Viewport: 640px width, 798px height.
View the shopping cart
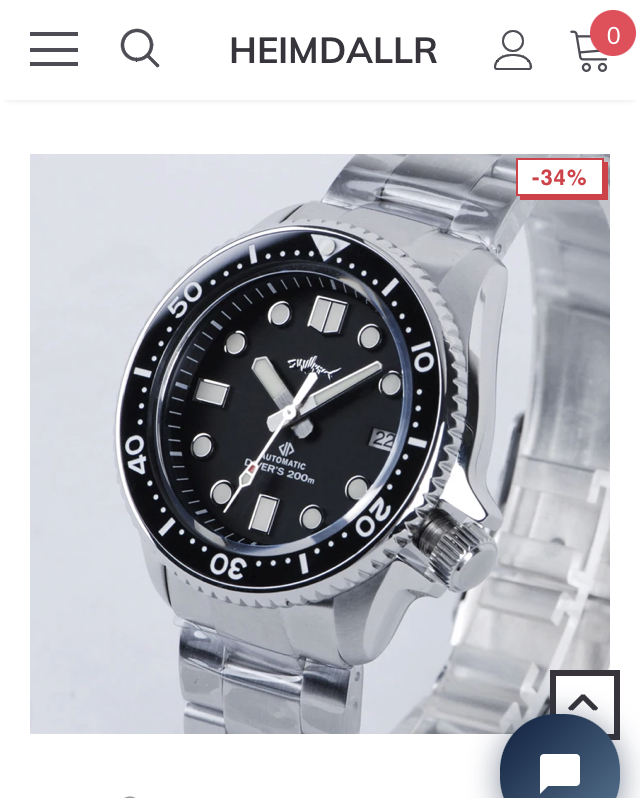tap(590, 51)
